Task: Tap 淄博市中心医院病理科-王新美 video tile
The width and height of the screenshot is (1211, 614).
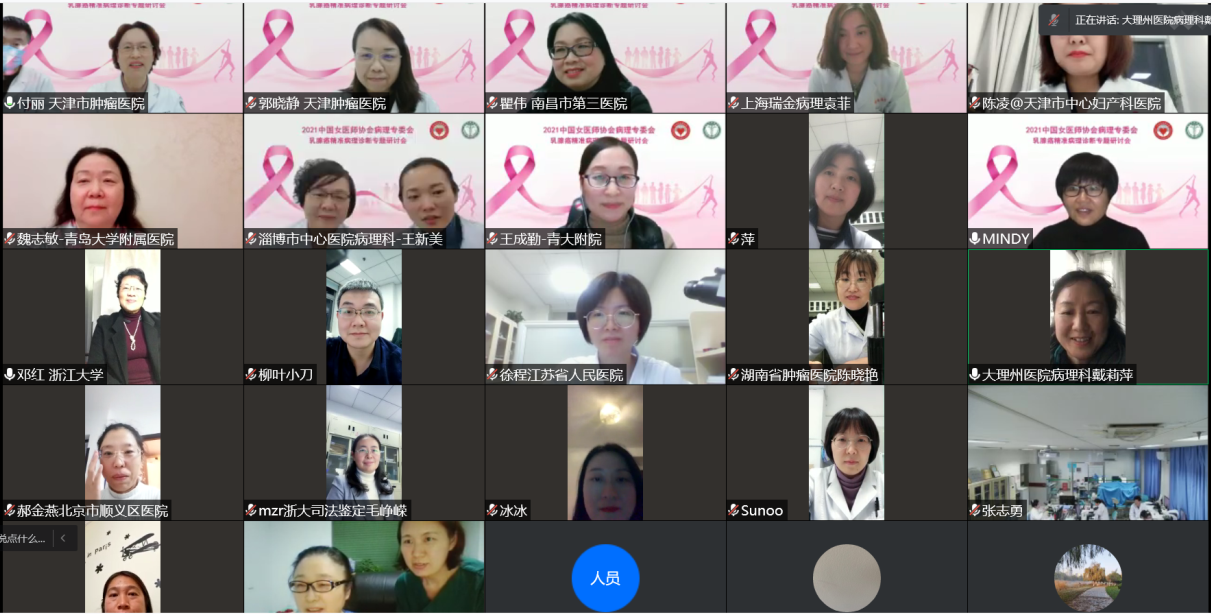Action: click(x=364, y=181)
